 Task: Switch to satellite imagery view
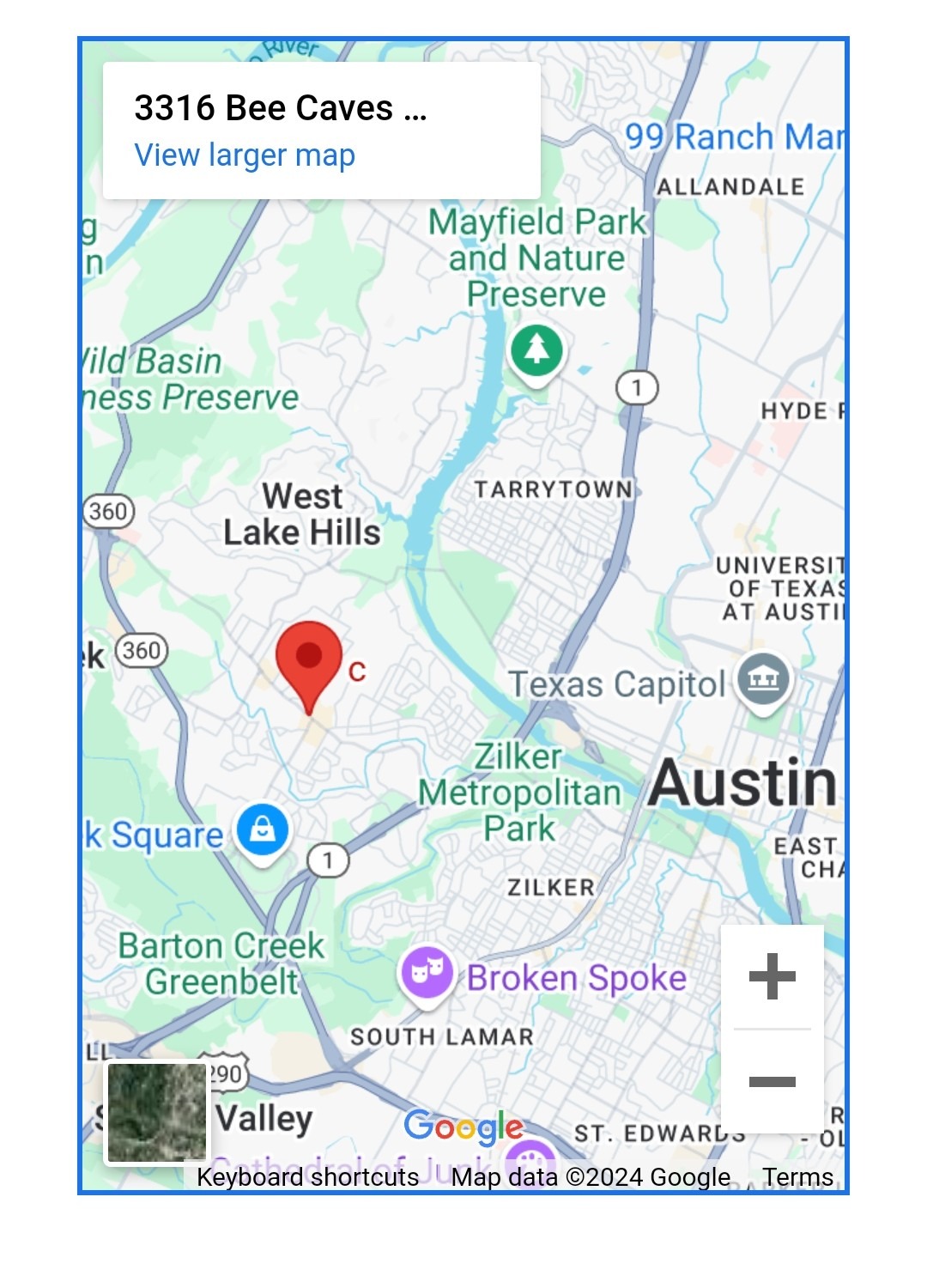point(156,1113)
